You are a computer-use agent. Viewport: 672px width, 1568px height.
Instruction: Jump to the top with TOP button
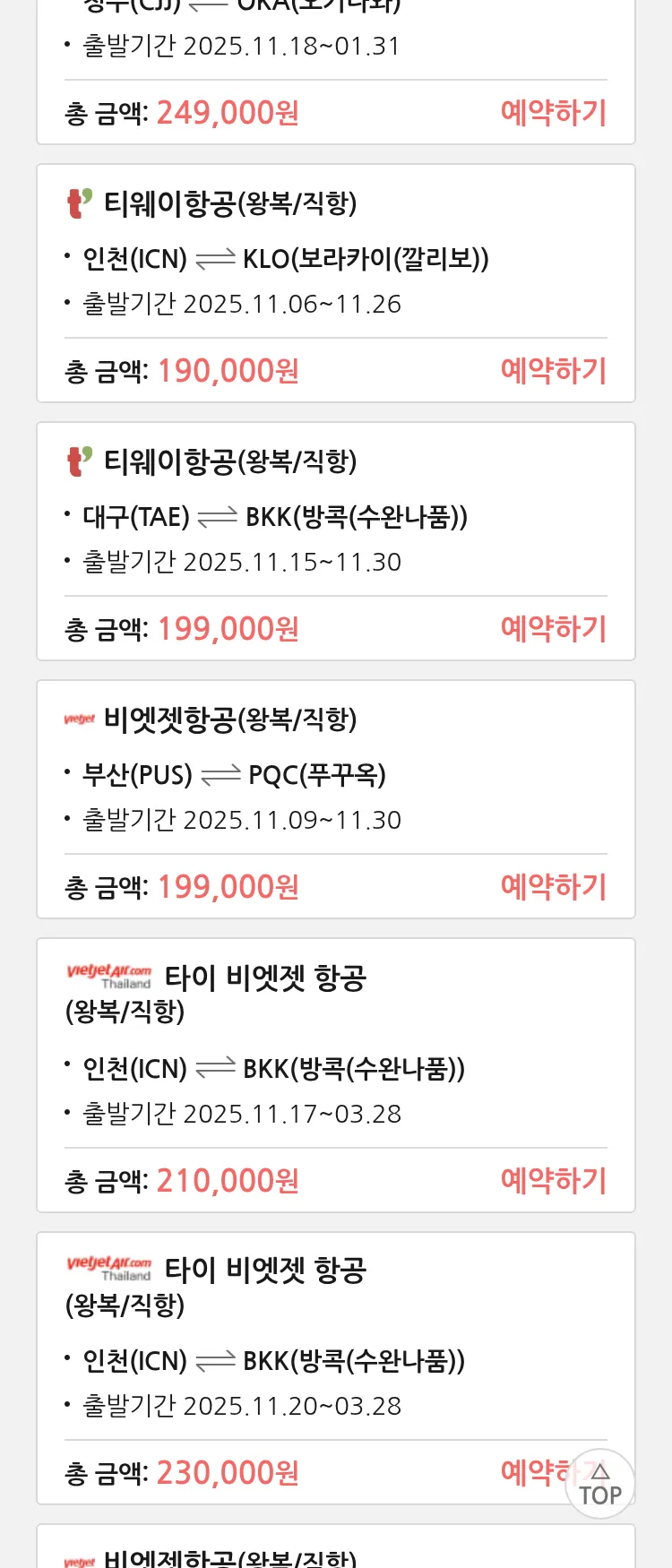coord(599,1485)
